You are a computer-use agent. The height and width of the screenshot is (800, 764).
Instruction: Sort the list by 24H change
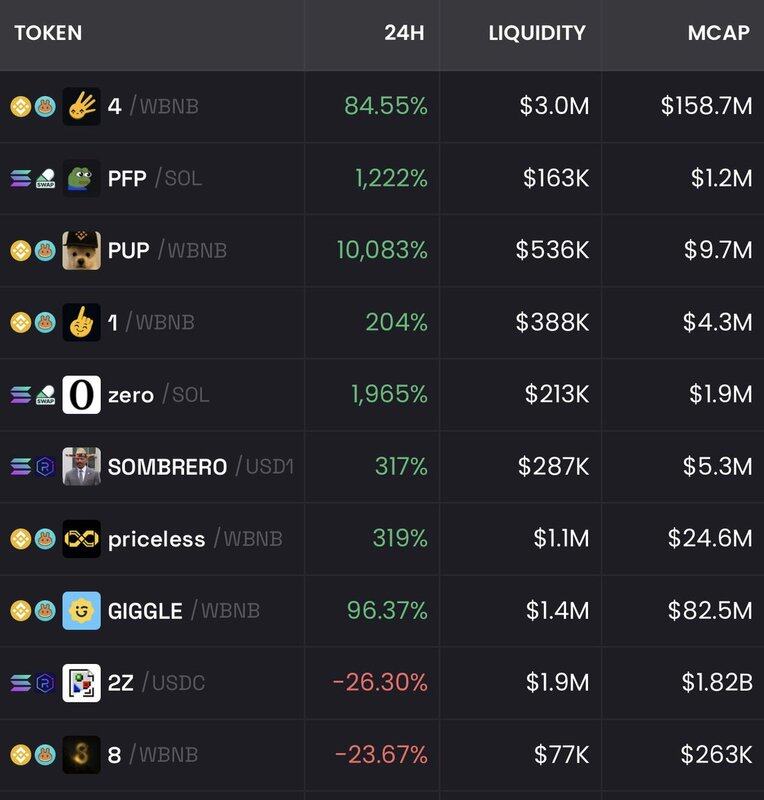click(x=404, y=33)
